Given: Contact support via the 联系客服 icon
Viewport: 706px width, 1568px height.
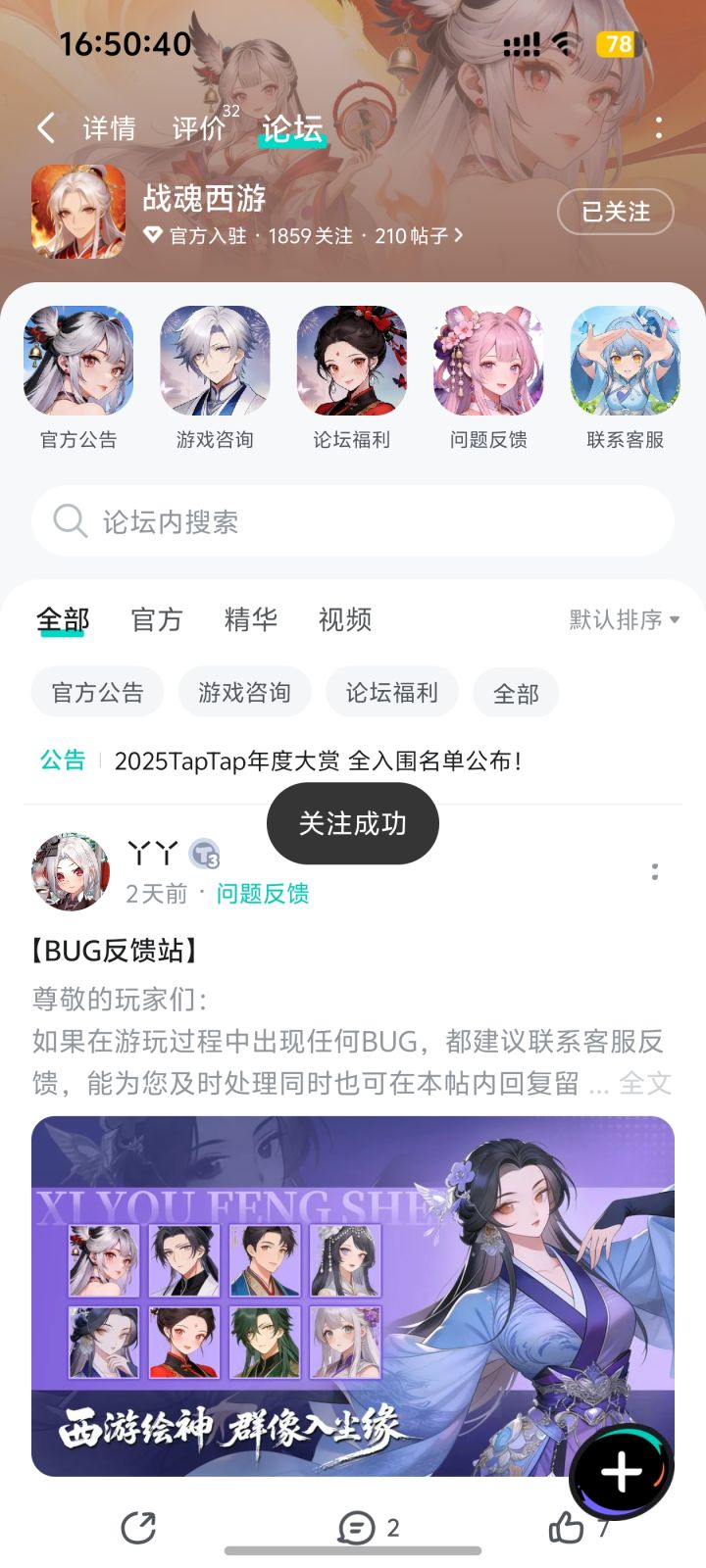Looking at the screenshot, I should click(625, 361).
